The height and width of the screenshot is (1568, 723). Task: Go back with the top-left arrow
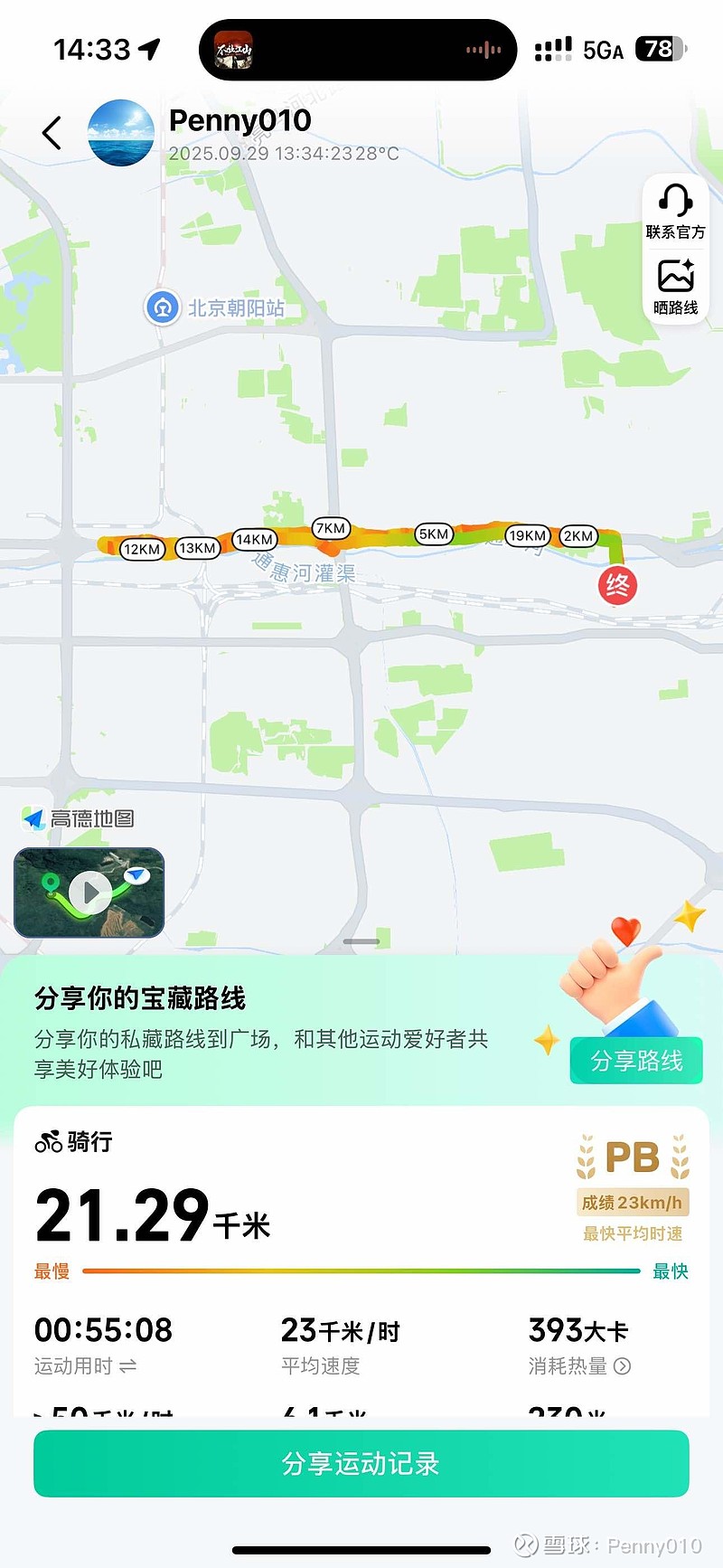coord(52,133)
